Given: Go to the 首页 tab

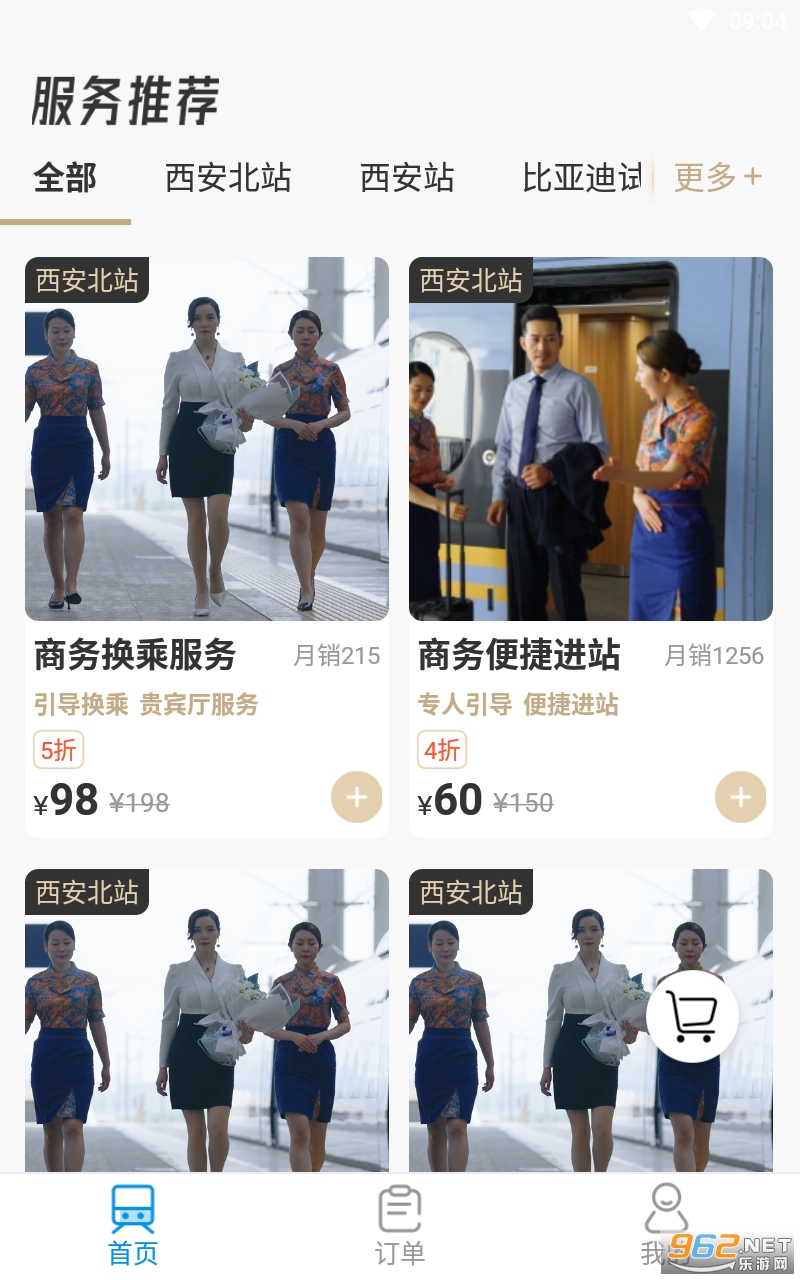Looking at the screenshot, I should 133,1226.
